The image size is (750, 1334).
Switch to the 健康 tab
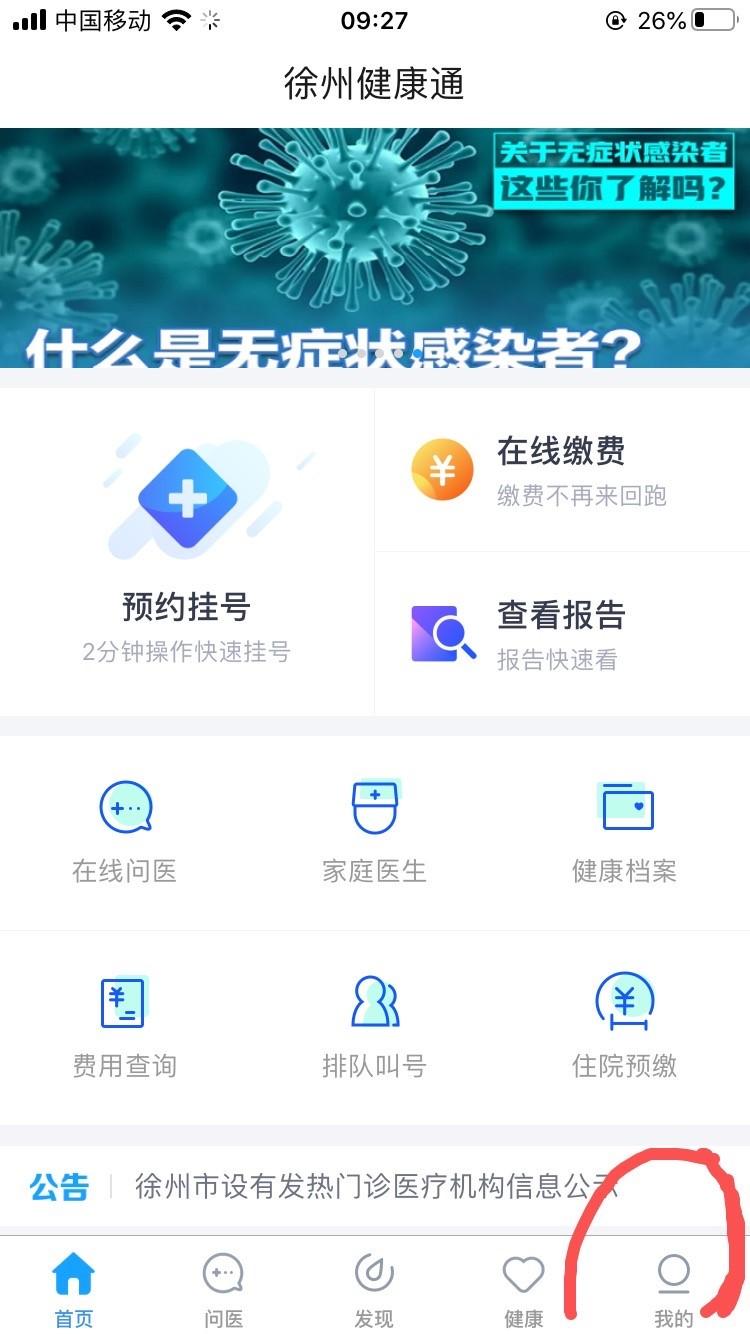click(x=523, y=1290)
